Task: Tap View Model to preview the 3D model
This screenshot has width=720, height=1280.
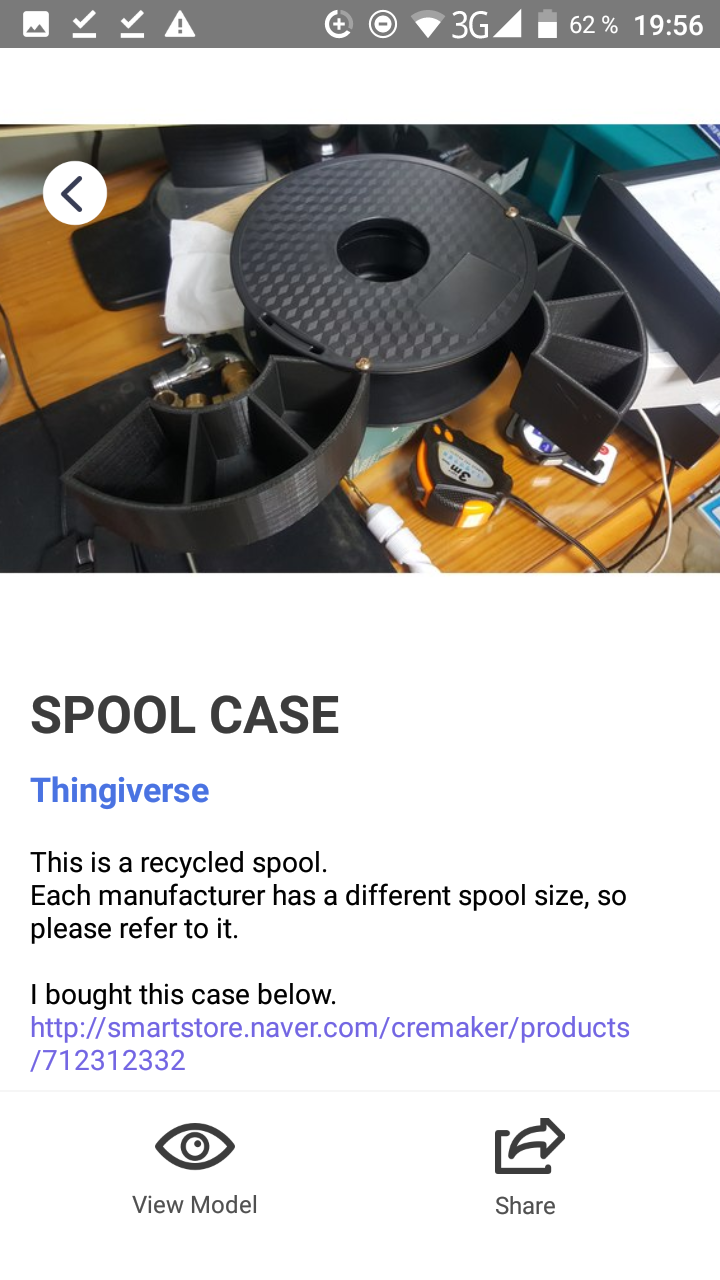Action: click(x=195, y=1168)
